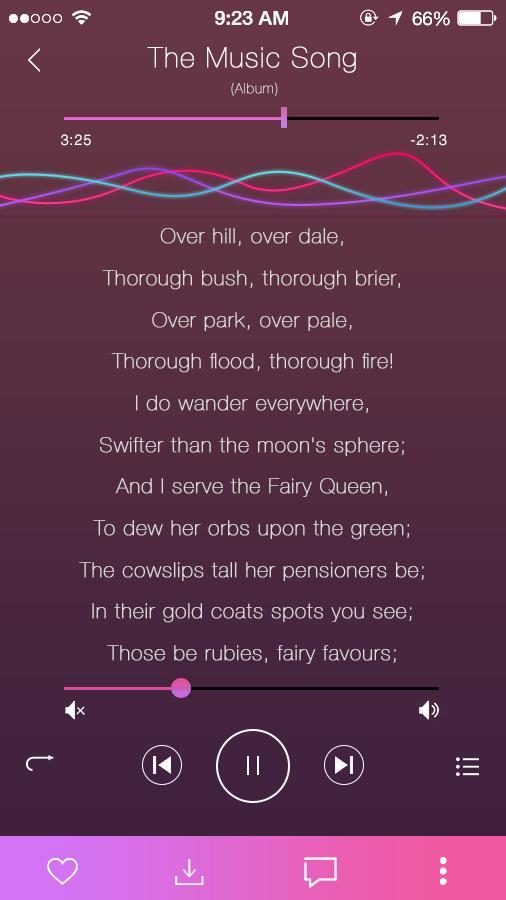Return to the previous track
This screenshot has width=506, height=900.
[x=162, y=765]
